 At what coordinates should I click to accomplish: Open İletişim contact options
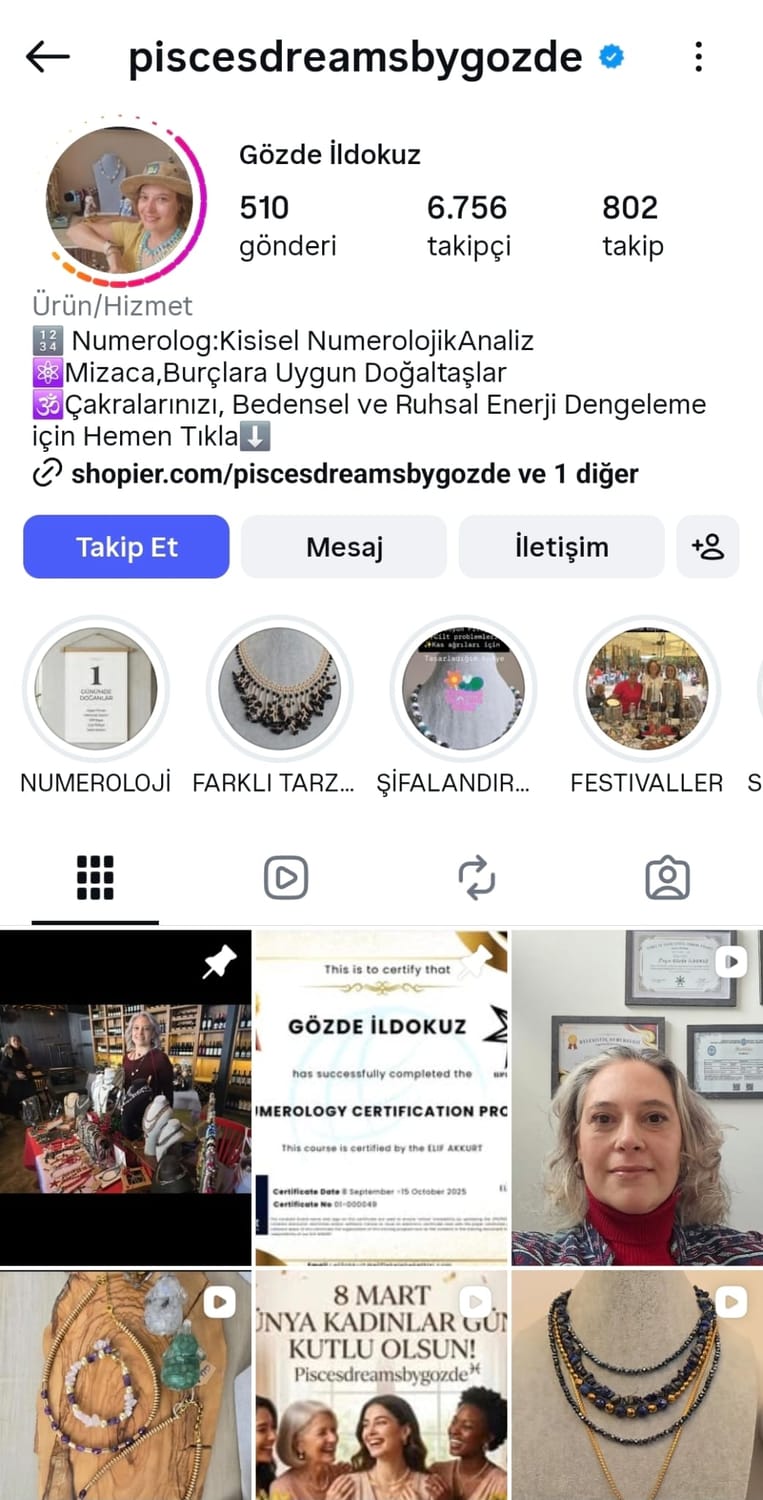(x=561, y=547)
